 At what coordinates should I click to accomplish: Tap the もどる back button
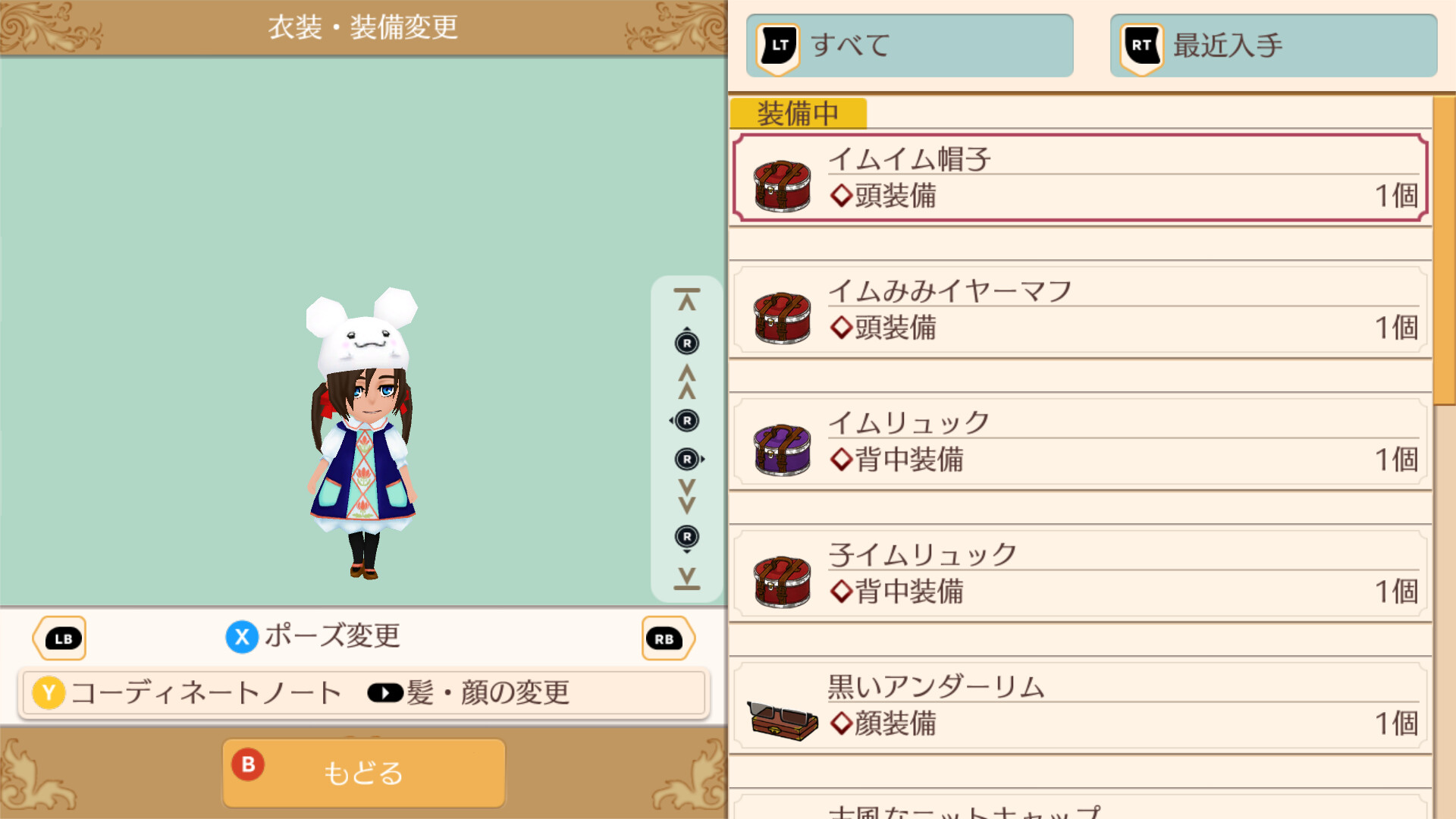[363, 773]
